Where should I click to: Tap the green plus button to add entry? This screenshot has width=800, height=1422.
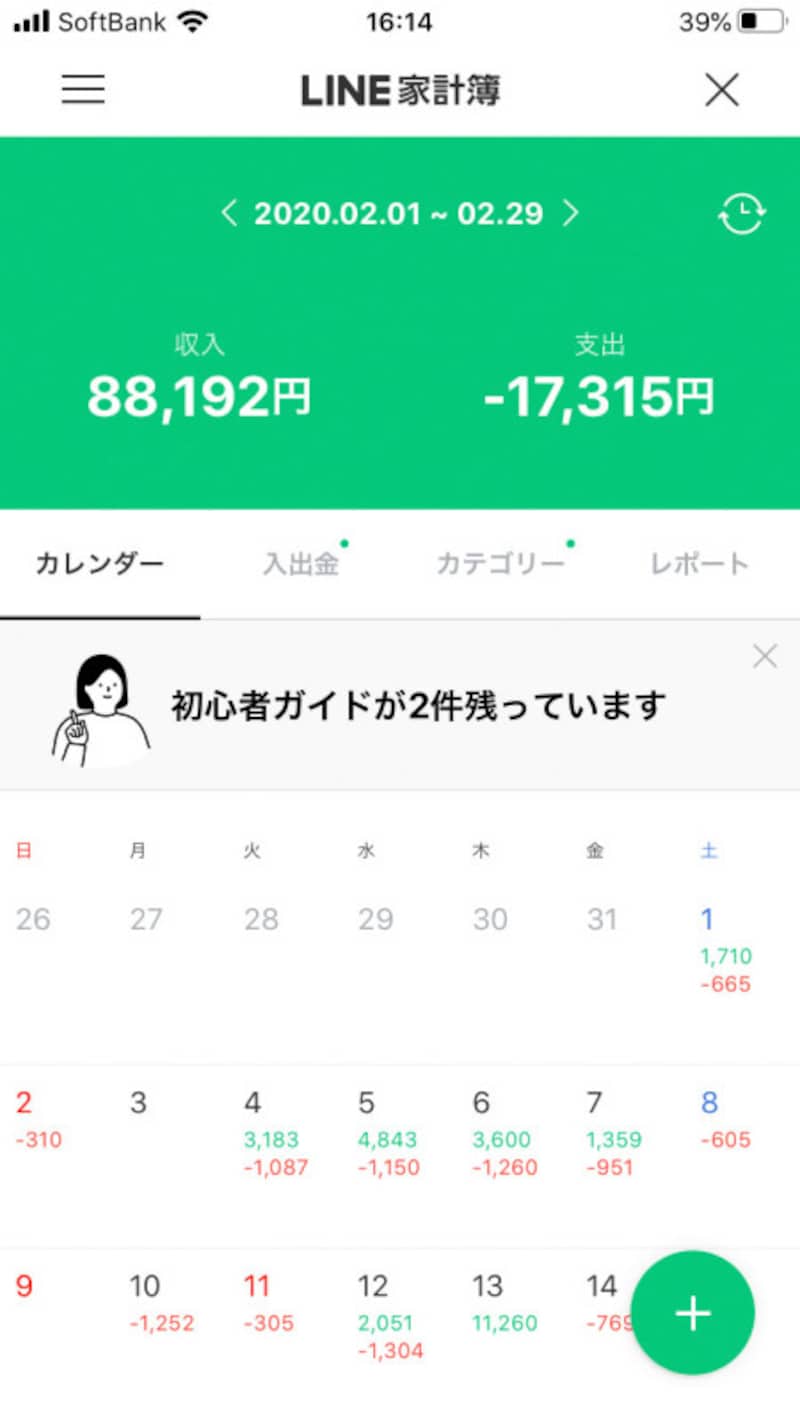[692, 1313]
